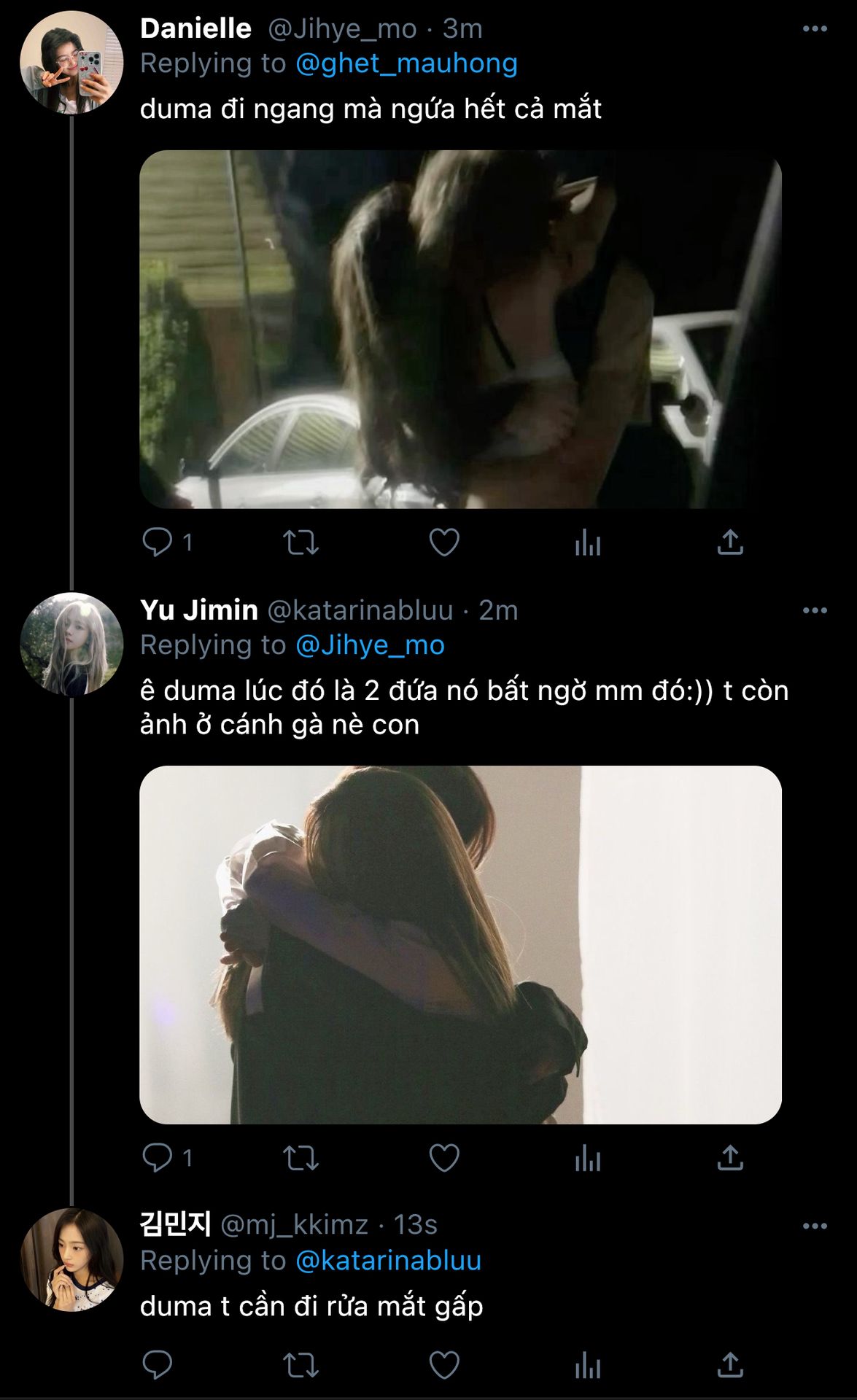This screenshot has height=1400, width=857.
Task: Retweet Yu Jimin's tweet
Action: (300, 1158)
